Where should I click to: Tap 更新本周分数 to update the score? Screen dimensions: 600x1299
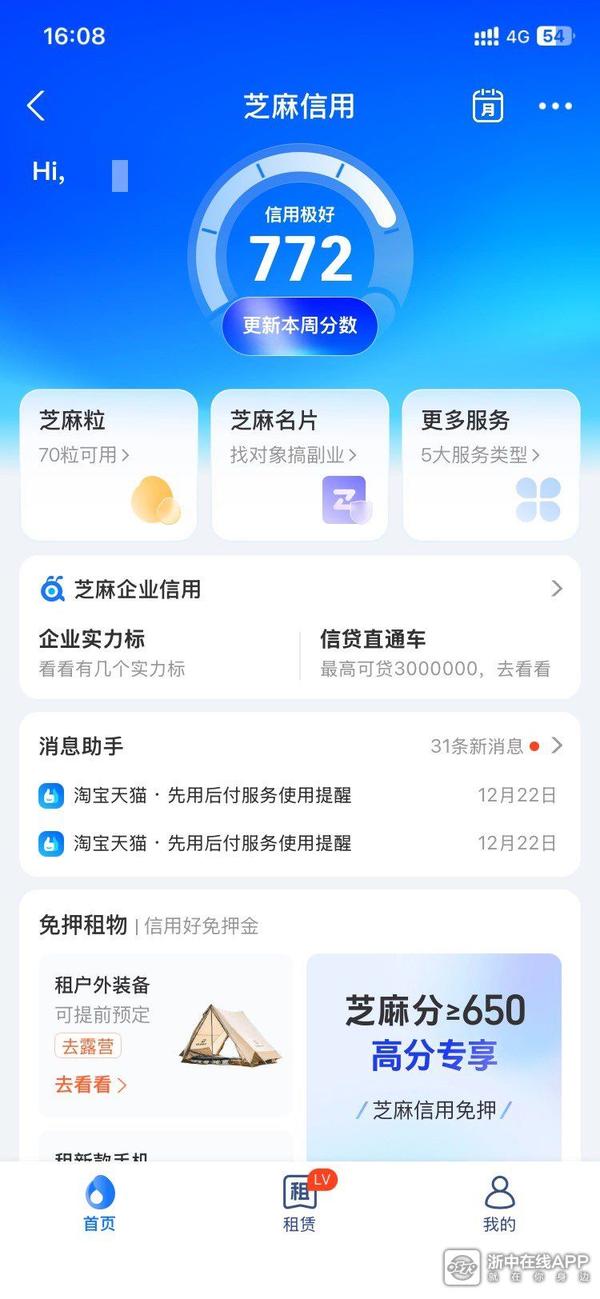pyautogui.click(x=300, y=326)
